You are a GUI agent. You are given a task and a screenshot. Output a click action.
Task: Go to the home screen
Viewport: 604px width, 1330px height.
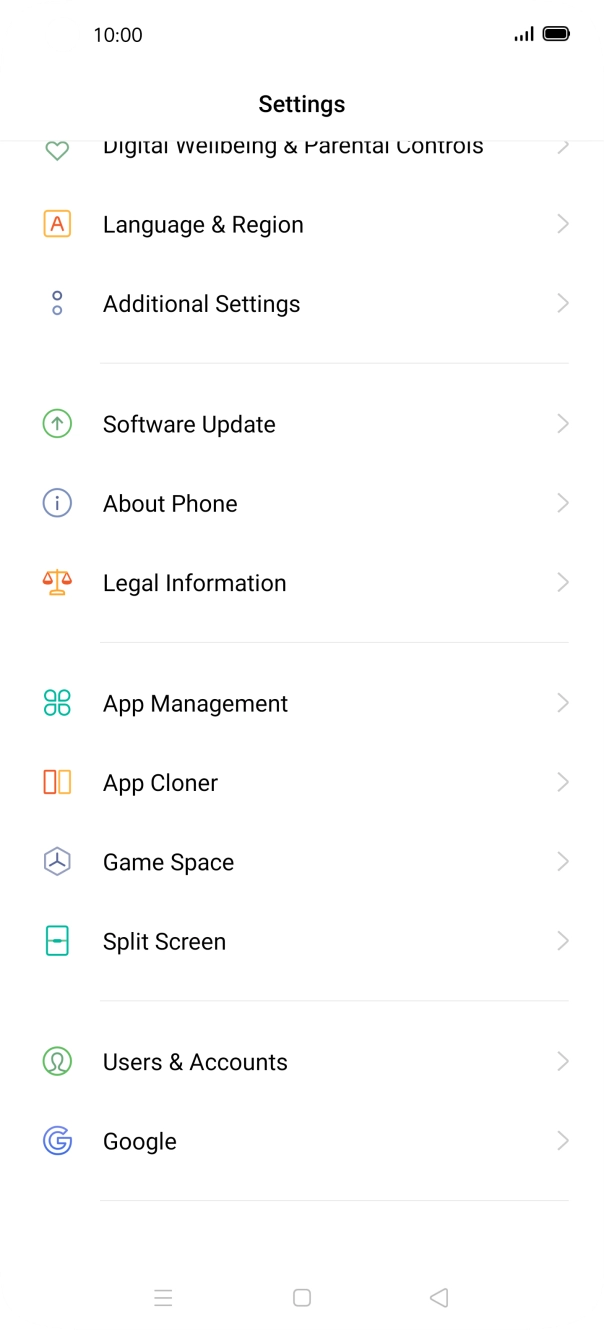(x=302, y=1297)
